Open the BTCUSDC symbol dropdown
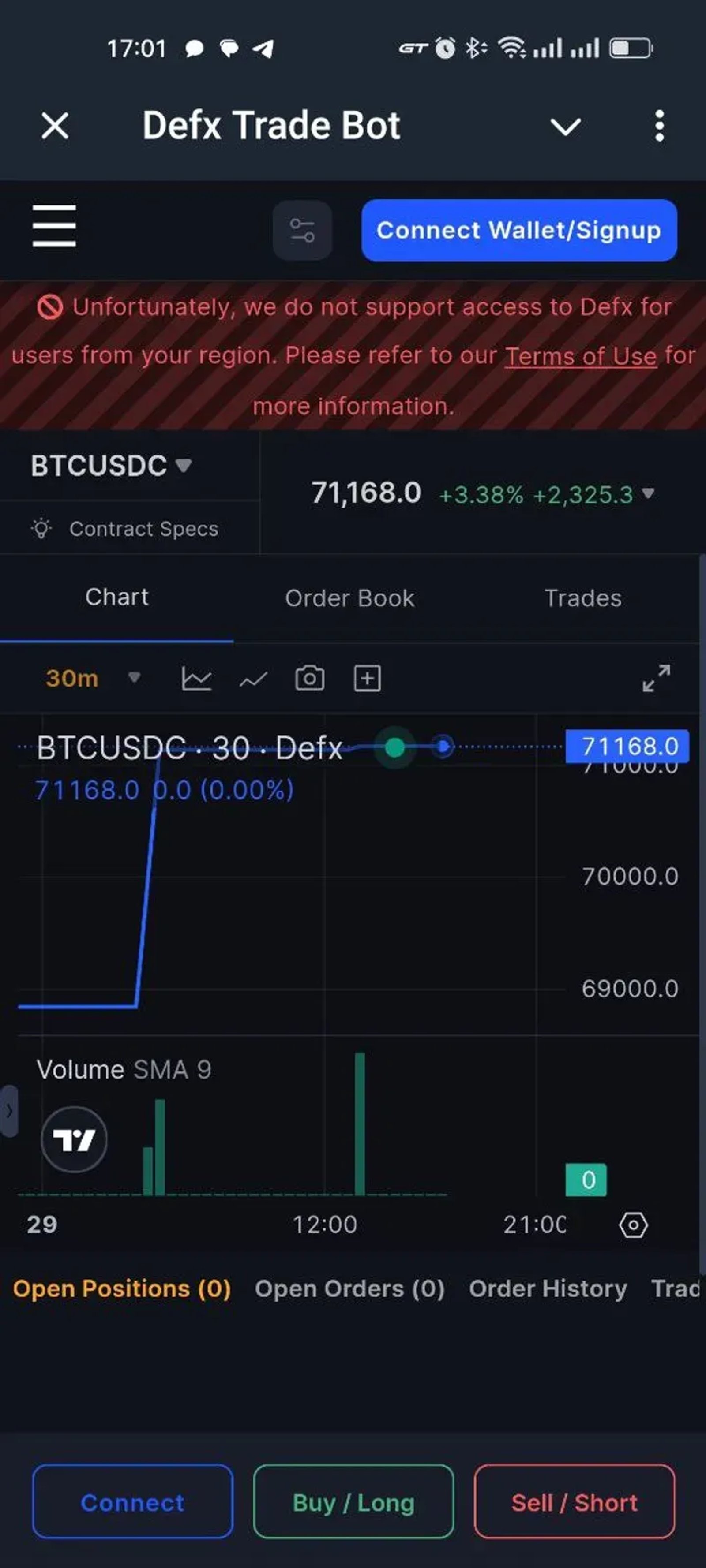This screenshot has height=1568, width=706. pos(184,465)
